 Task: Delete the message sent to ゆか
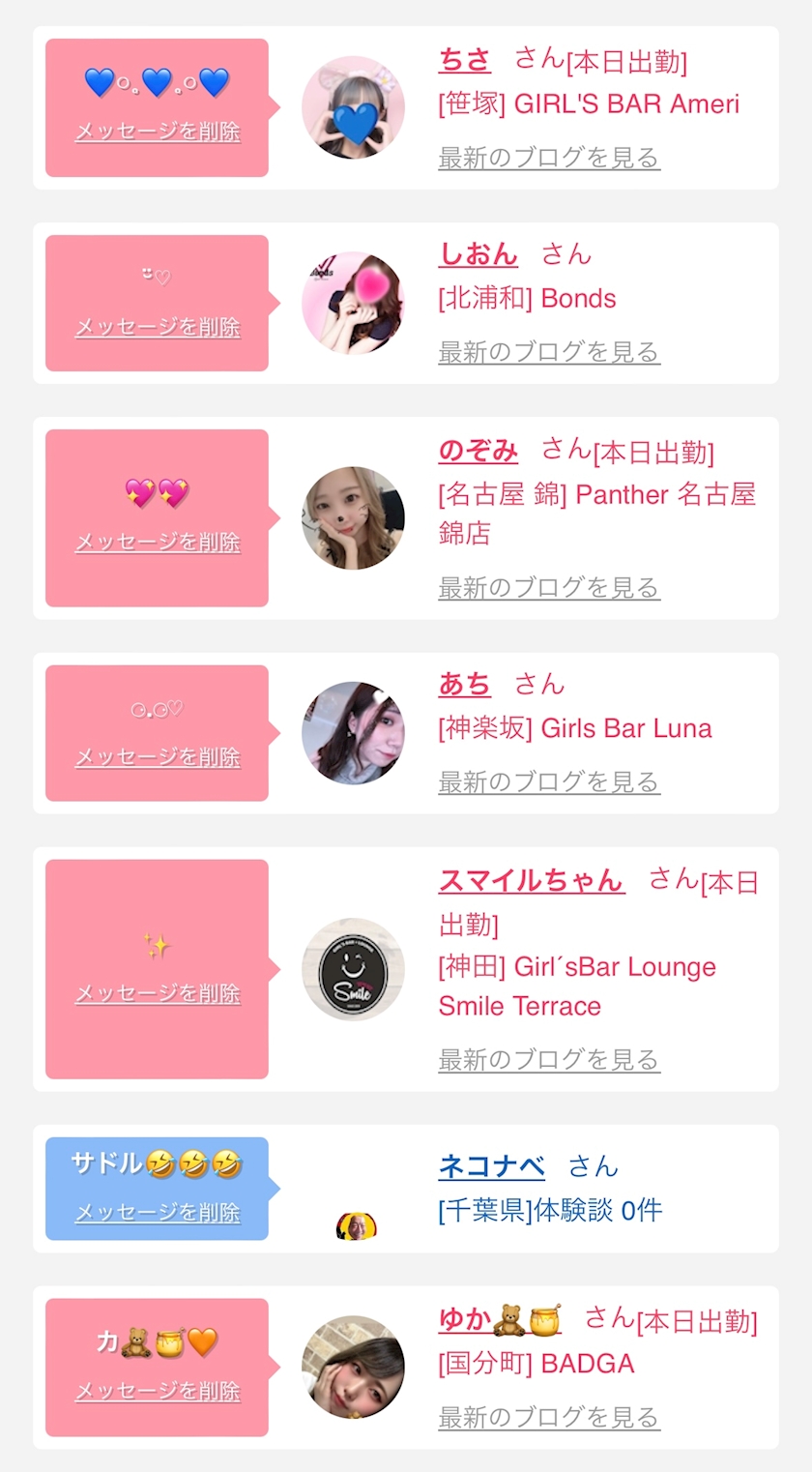(x=158, y=1391)
